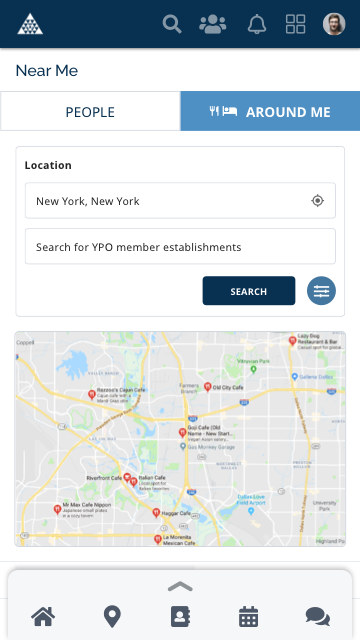
Task: Open the location pin tab
Action: click(x=112, y=617)
